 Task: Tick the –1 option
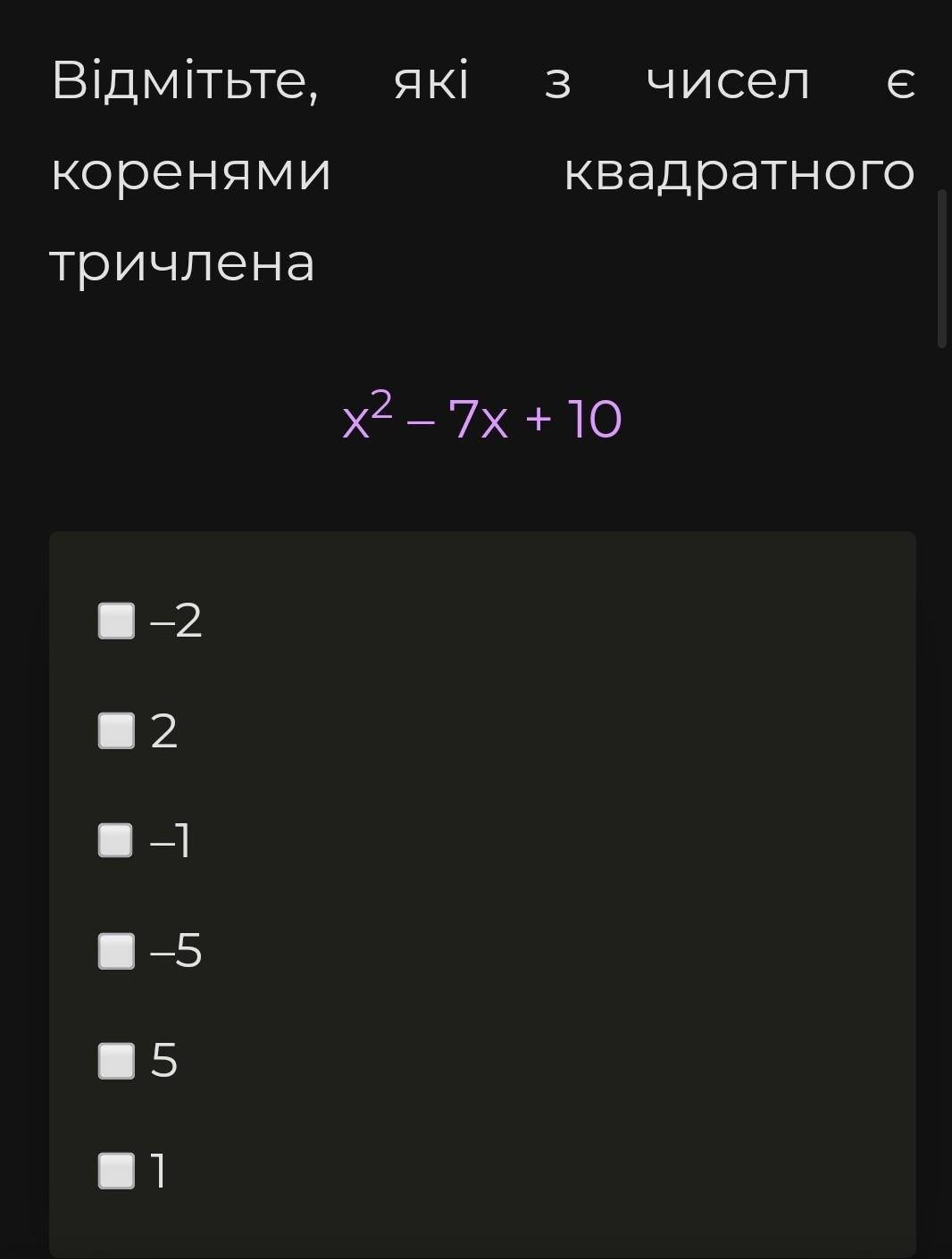[x=116, y=840]
